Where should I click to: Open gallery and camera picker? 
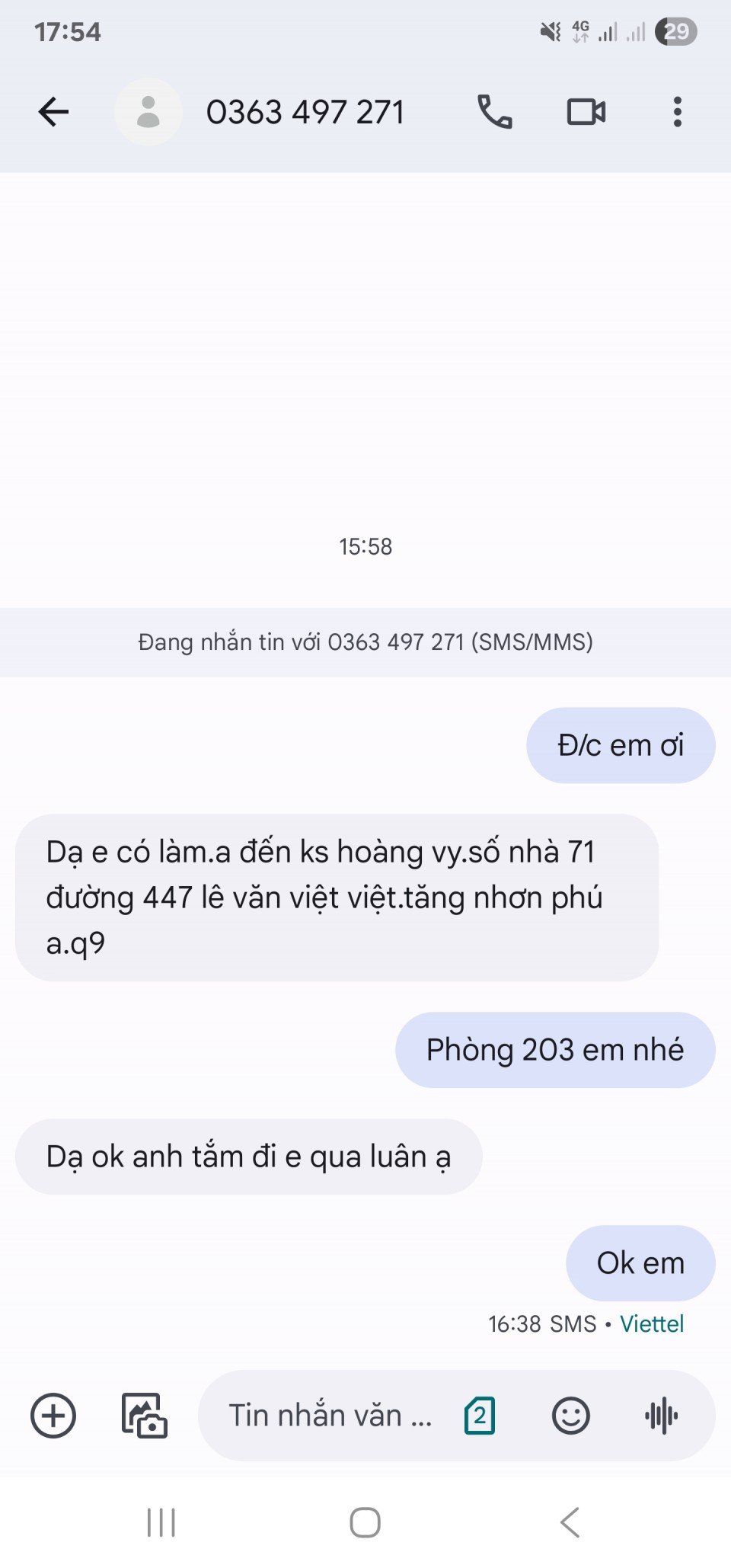144,1416
